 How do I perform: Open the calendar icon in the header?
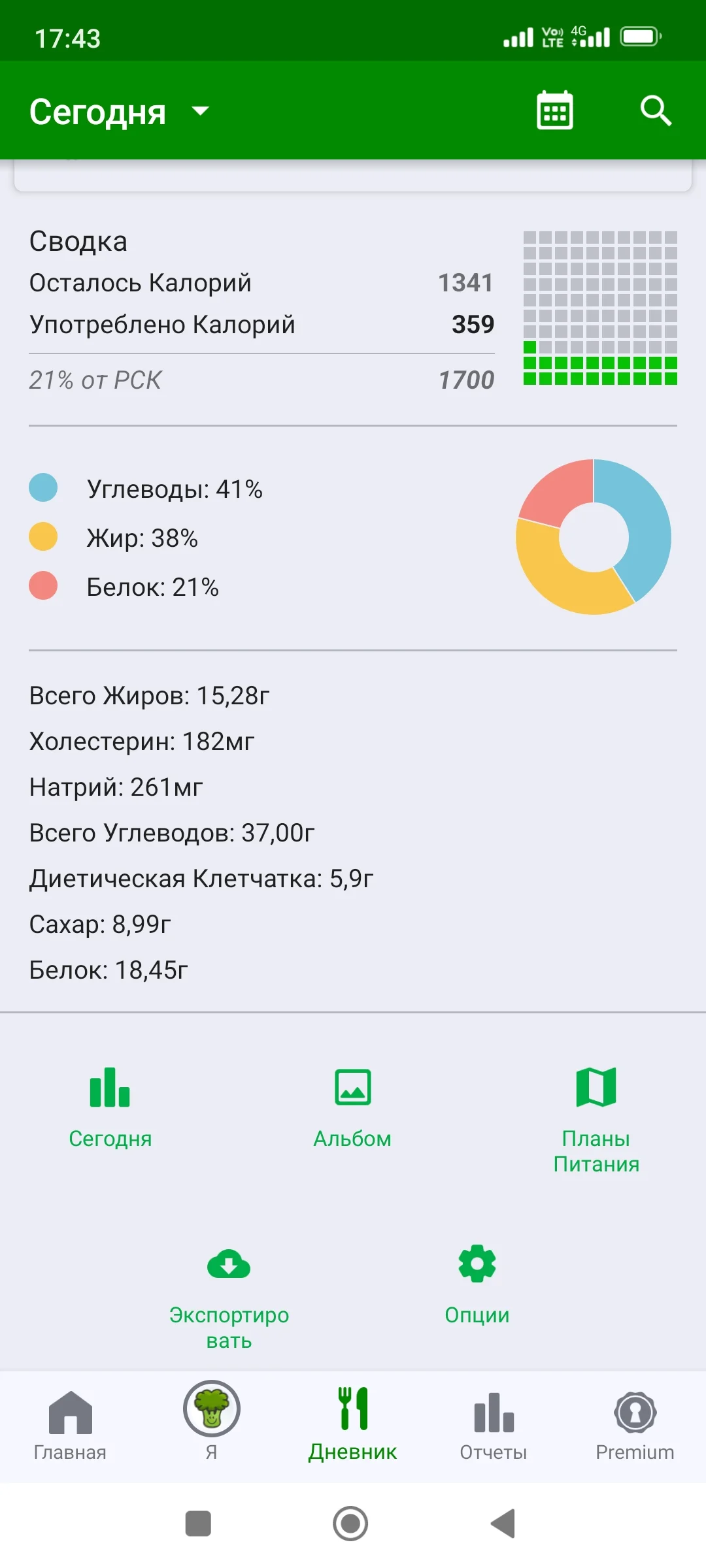click(554, 110)
